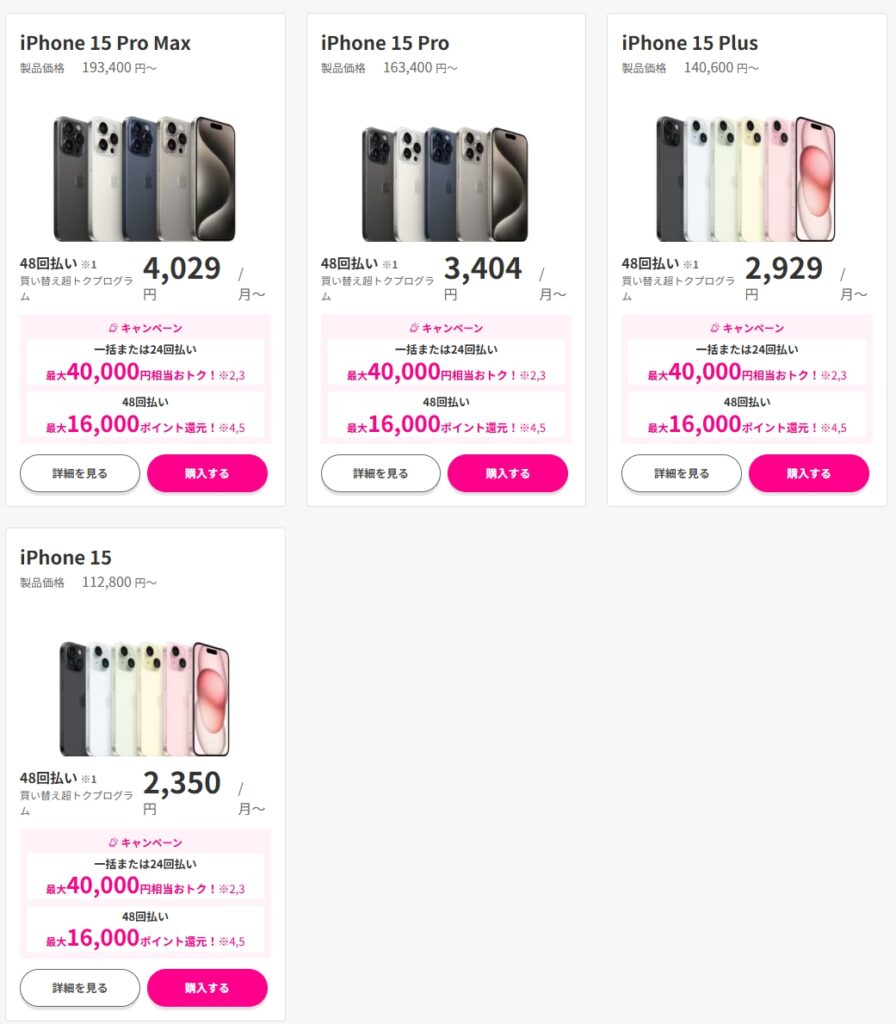Open 詳細を見る for iPhone 15 Plus
The height and width of the screenshot is (1024, 896).
click(681, 473)
